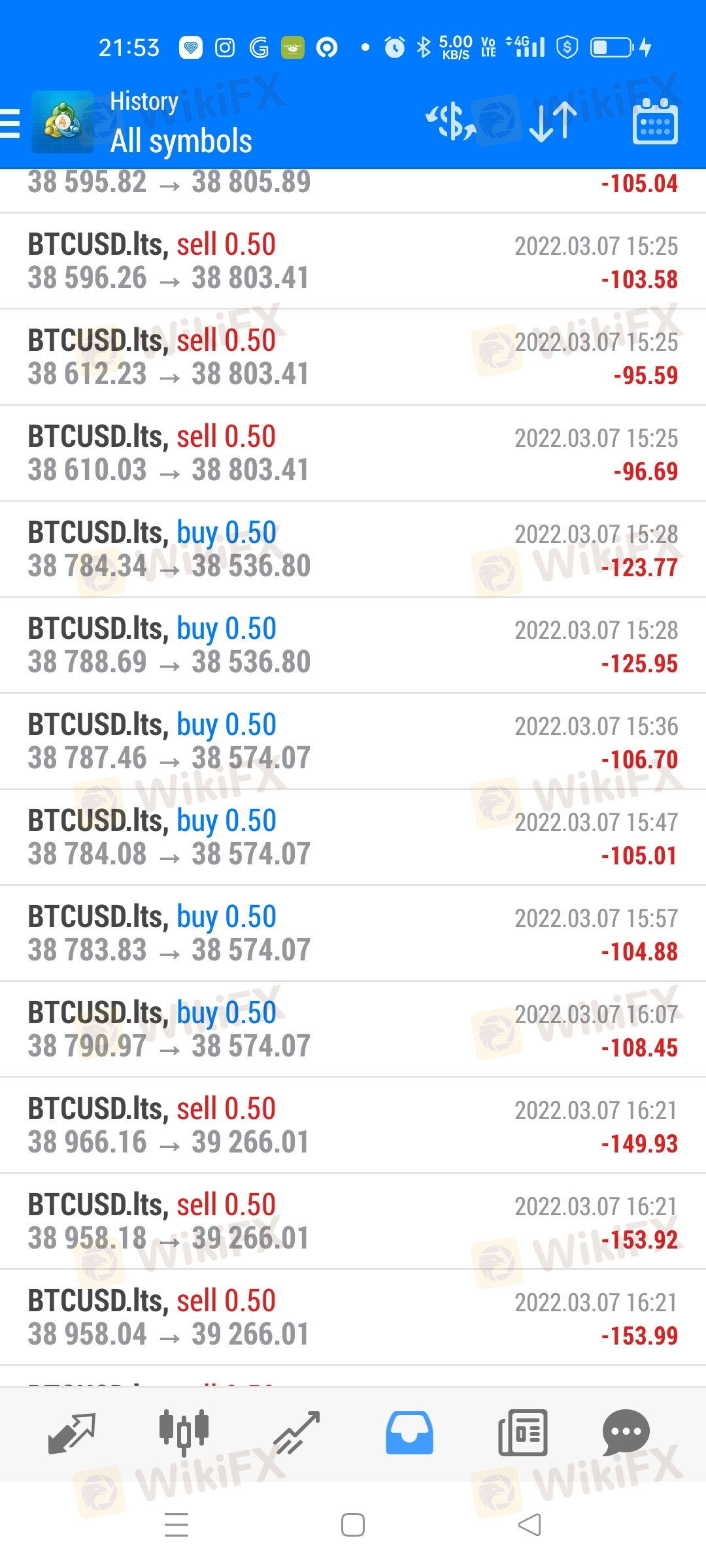The height and width of the screenshot is (1568, 706).
Task: Open the sell trade closed at -103.58
Action: 353,261
